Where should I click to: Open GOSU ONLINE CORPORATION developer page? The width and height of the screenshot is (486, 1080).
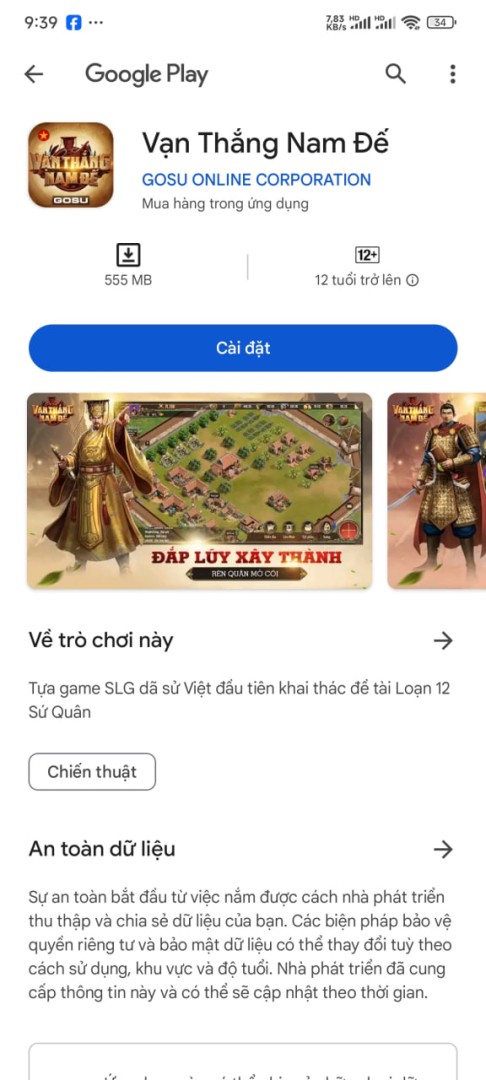click(256, 180)
